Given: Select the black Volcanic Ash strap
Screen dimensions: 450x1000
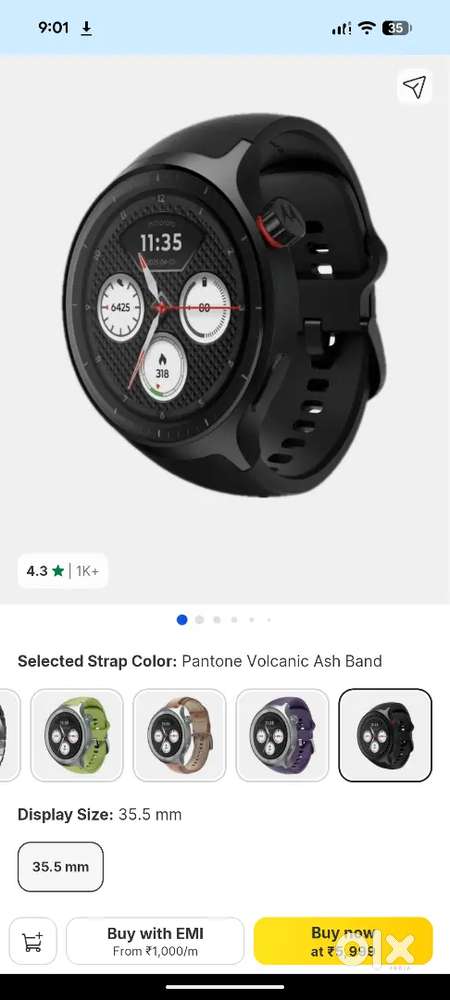Looking at the screenshot, I should click(385, 735).
